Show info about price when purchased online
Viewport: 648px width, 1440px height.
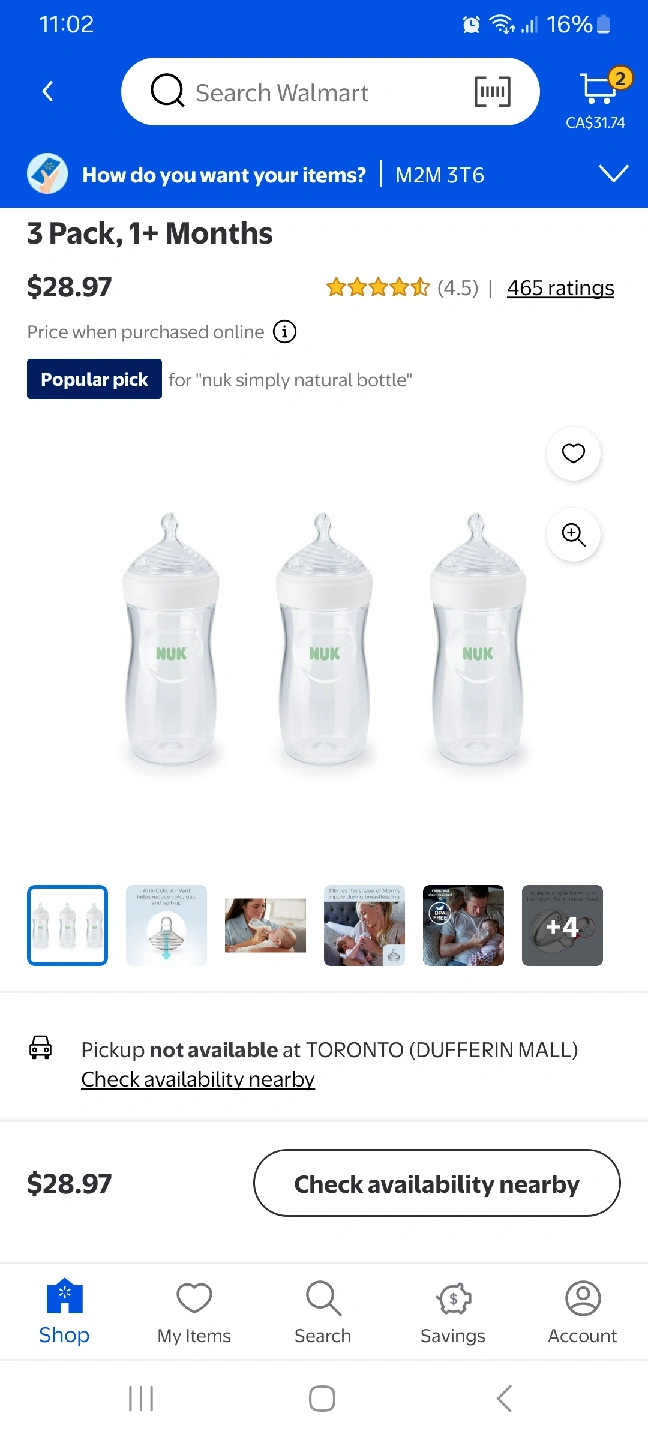coord(285,332)
